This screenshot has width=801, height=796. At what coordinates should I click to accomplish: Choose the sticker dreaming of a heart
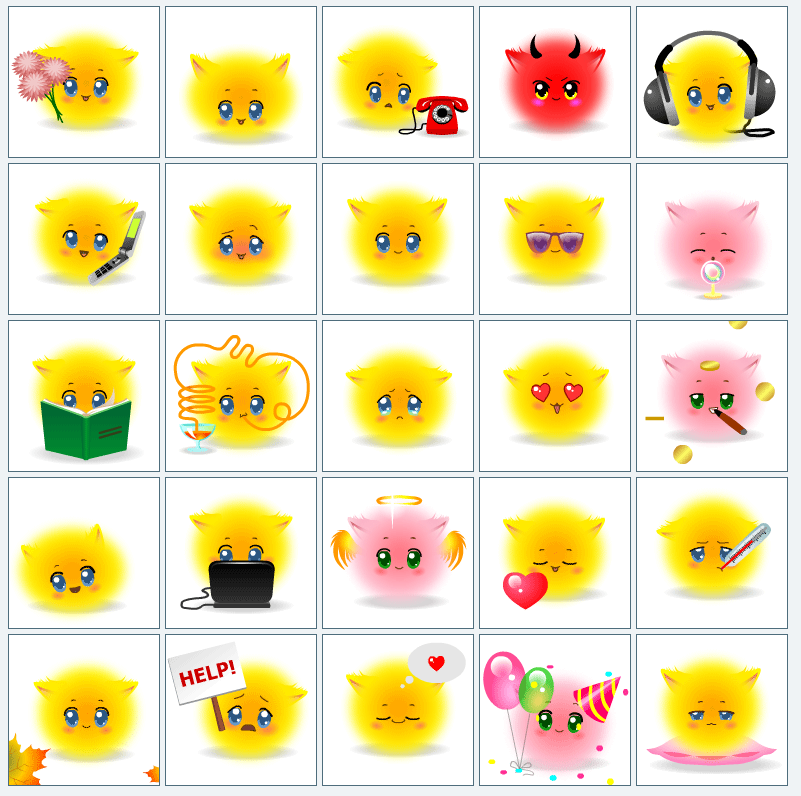point(398,710)
